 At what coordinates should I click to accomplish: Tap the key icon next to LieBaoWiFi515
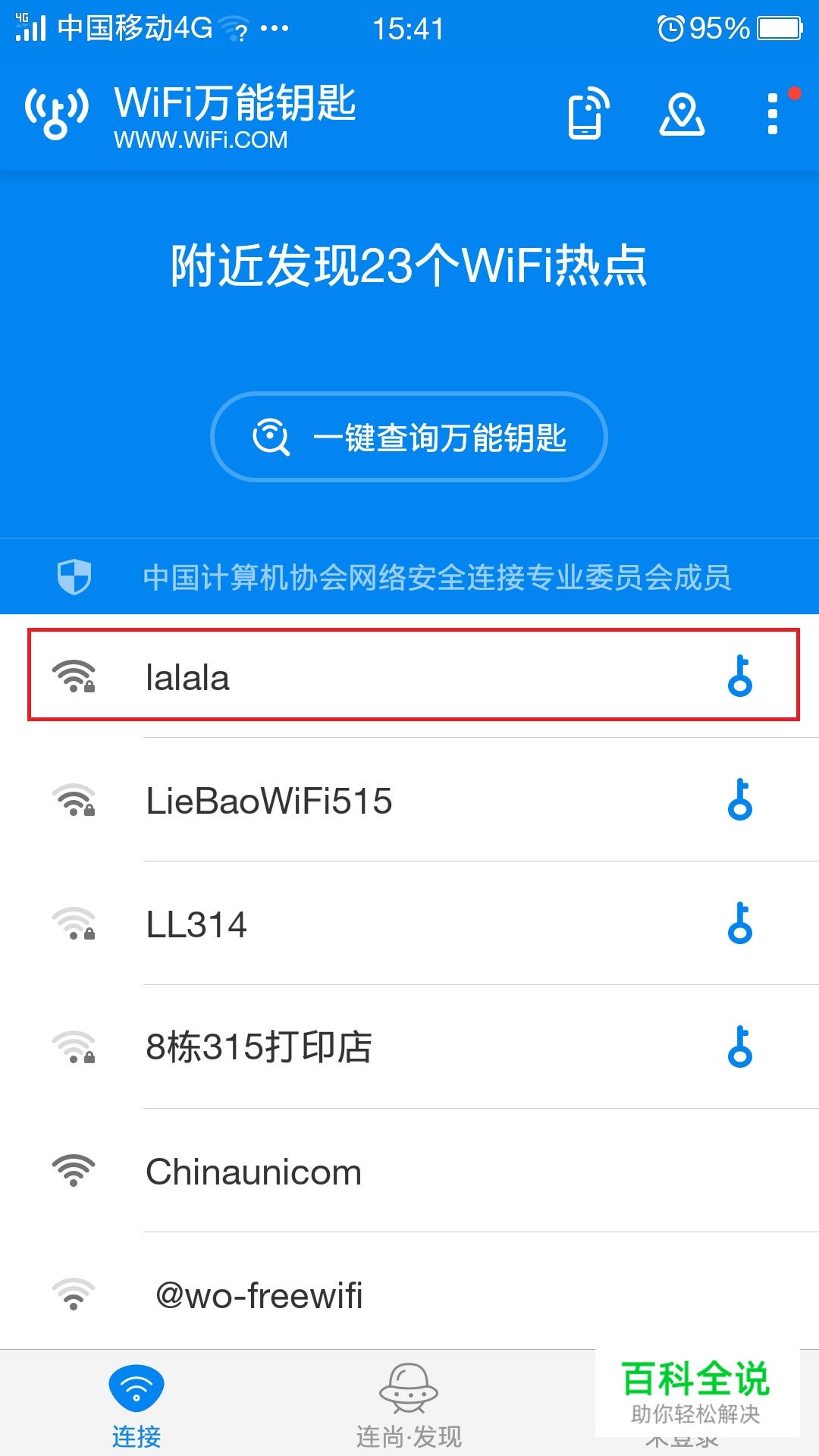coord(740,799)
